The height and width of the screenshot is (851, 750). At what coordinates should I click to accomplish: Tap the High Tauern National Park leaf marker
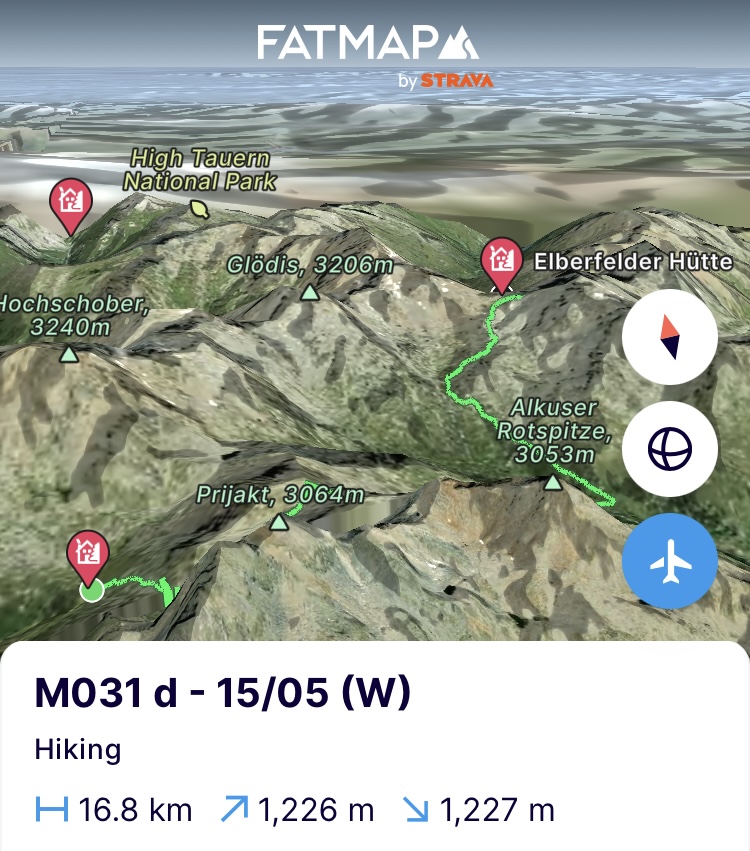coord(200,209)
